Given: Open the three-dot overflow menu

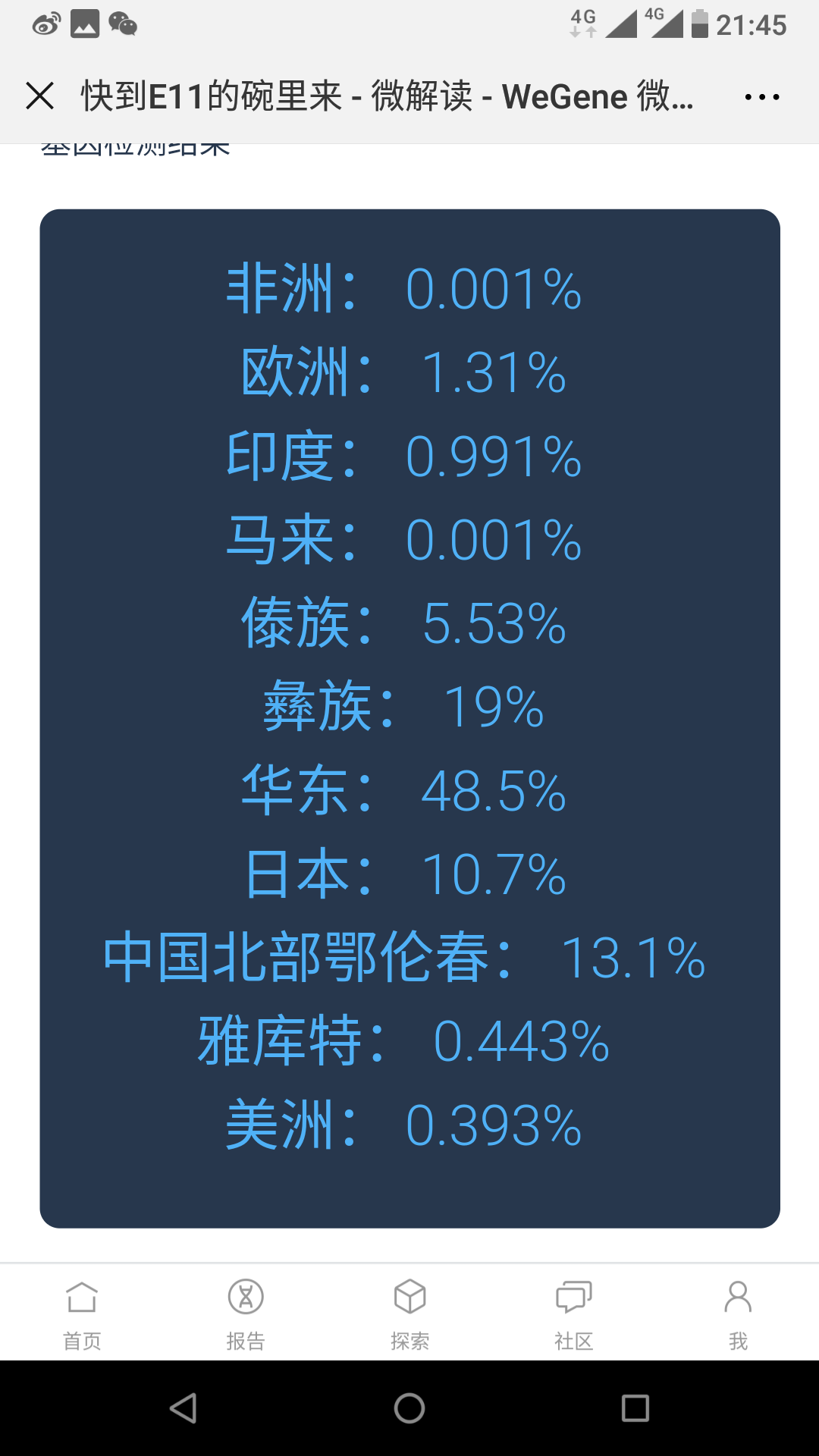Looking at the screenshot, I should pos(762,97).
